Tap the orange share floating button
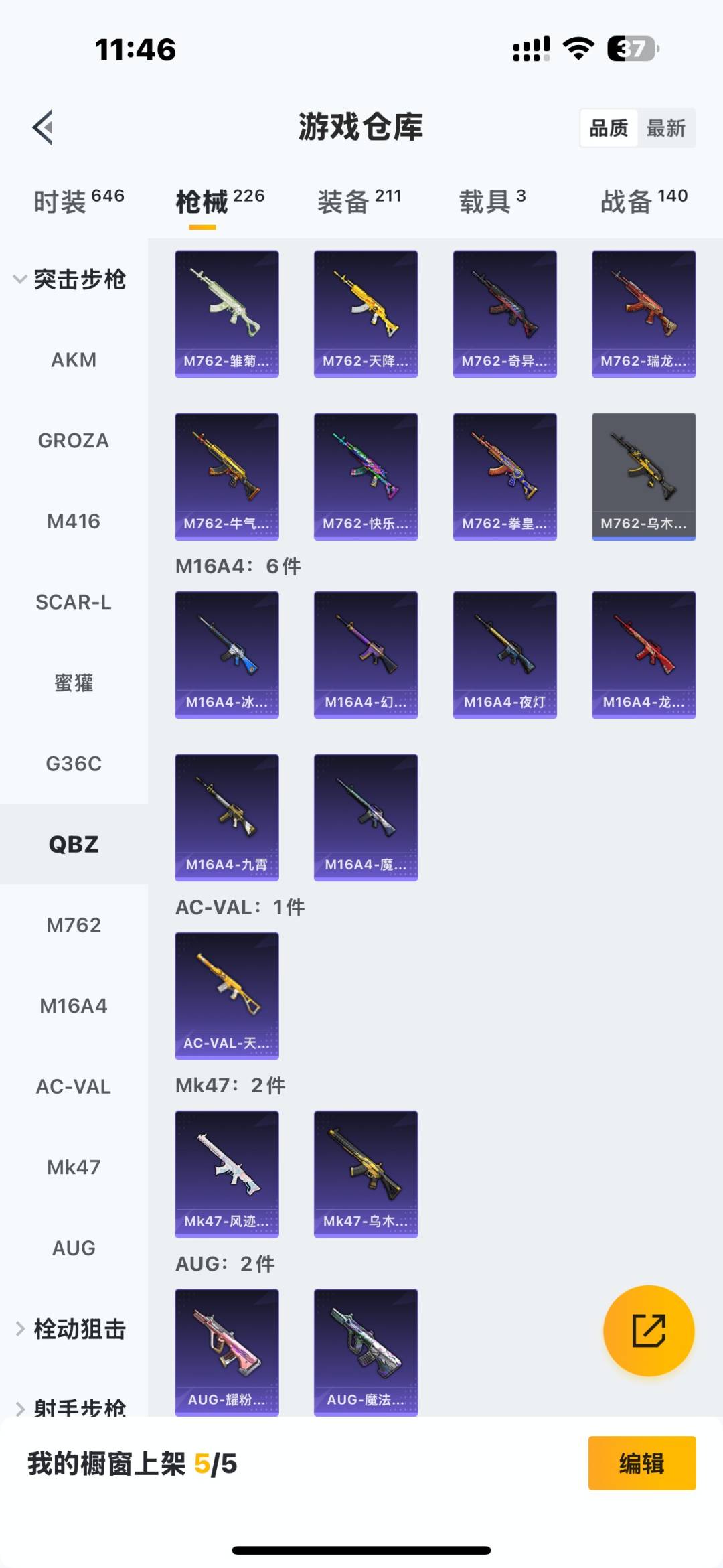Screen dimensions: 723x1568 click(x=649, y=1330)
